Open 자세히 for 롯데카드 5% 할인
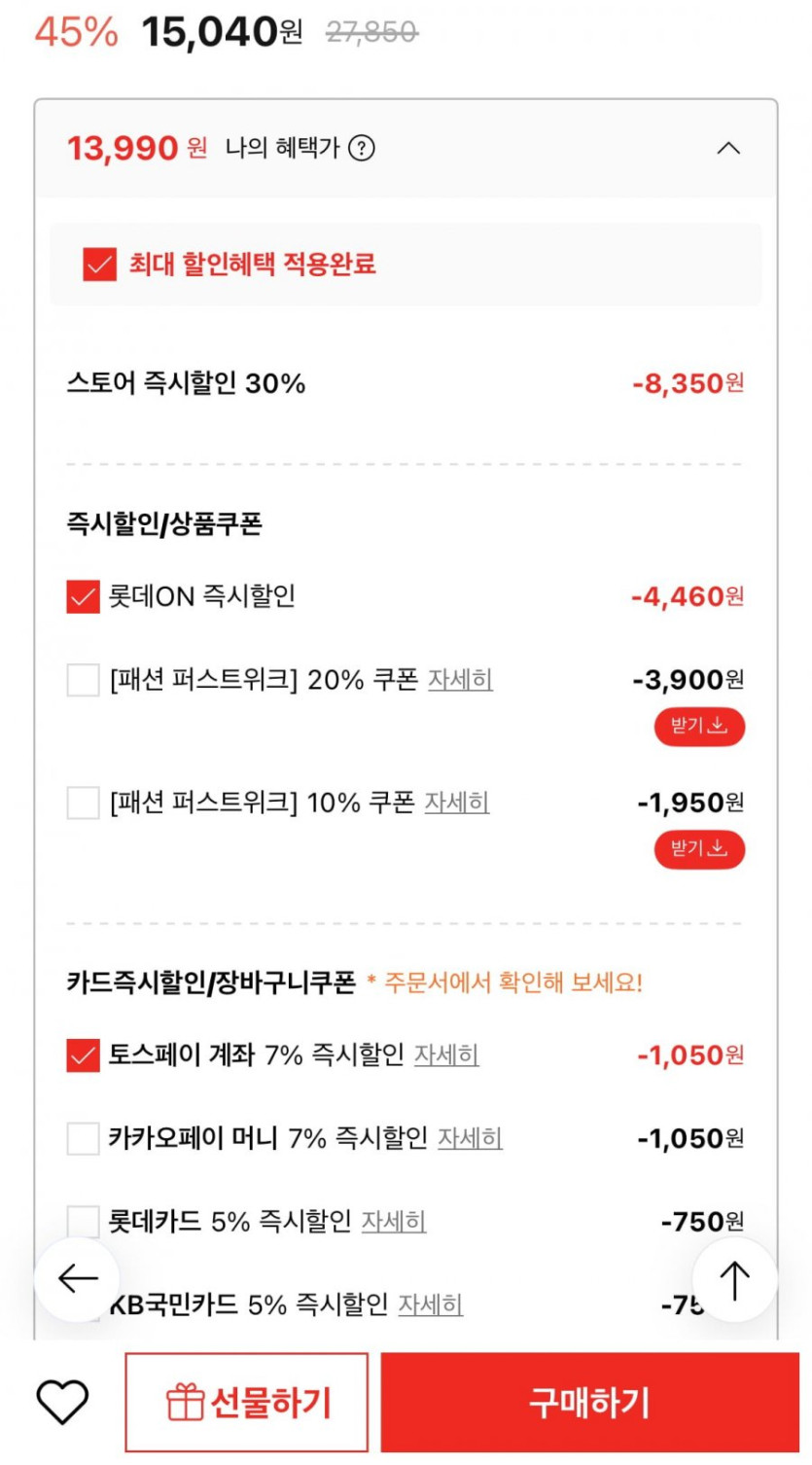 pyautogui.click(x=394, y=1221)
